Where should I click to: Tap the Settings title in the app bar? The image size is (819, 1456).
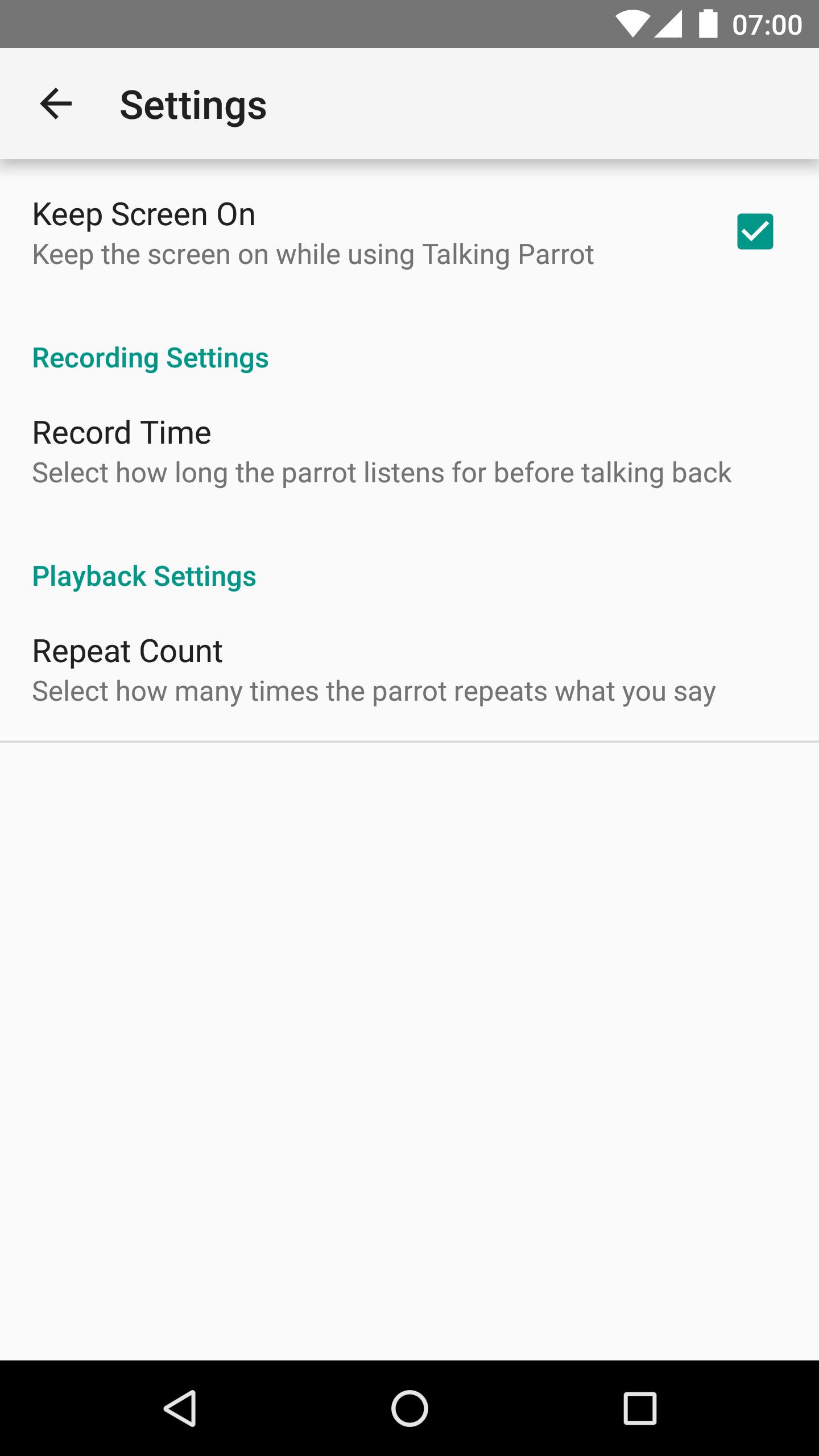[x=192, y=105]
